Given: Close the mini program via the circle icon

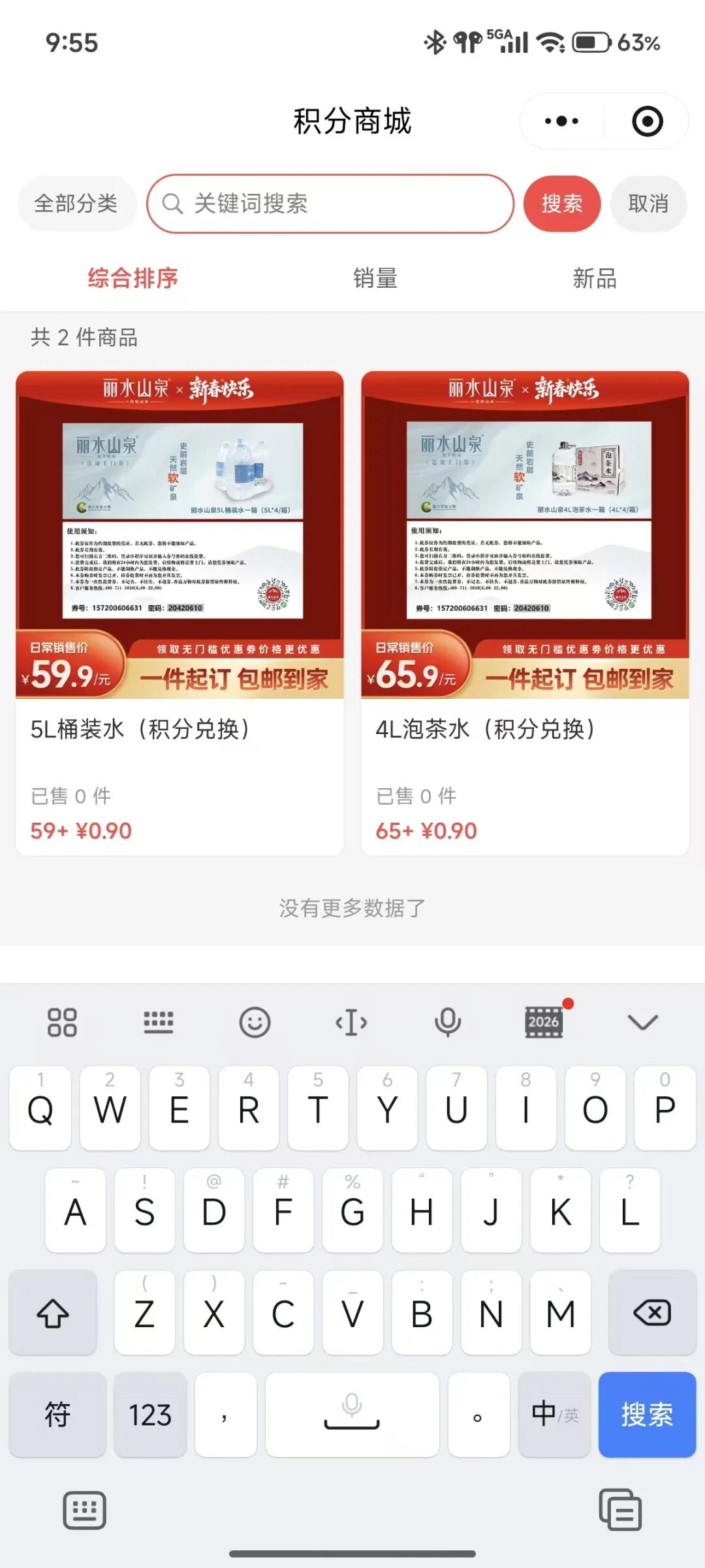Looking at the screenshot, I should pyautogui.click(x=647, y=121).
